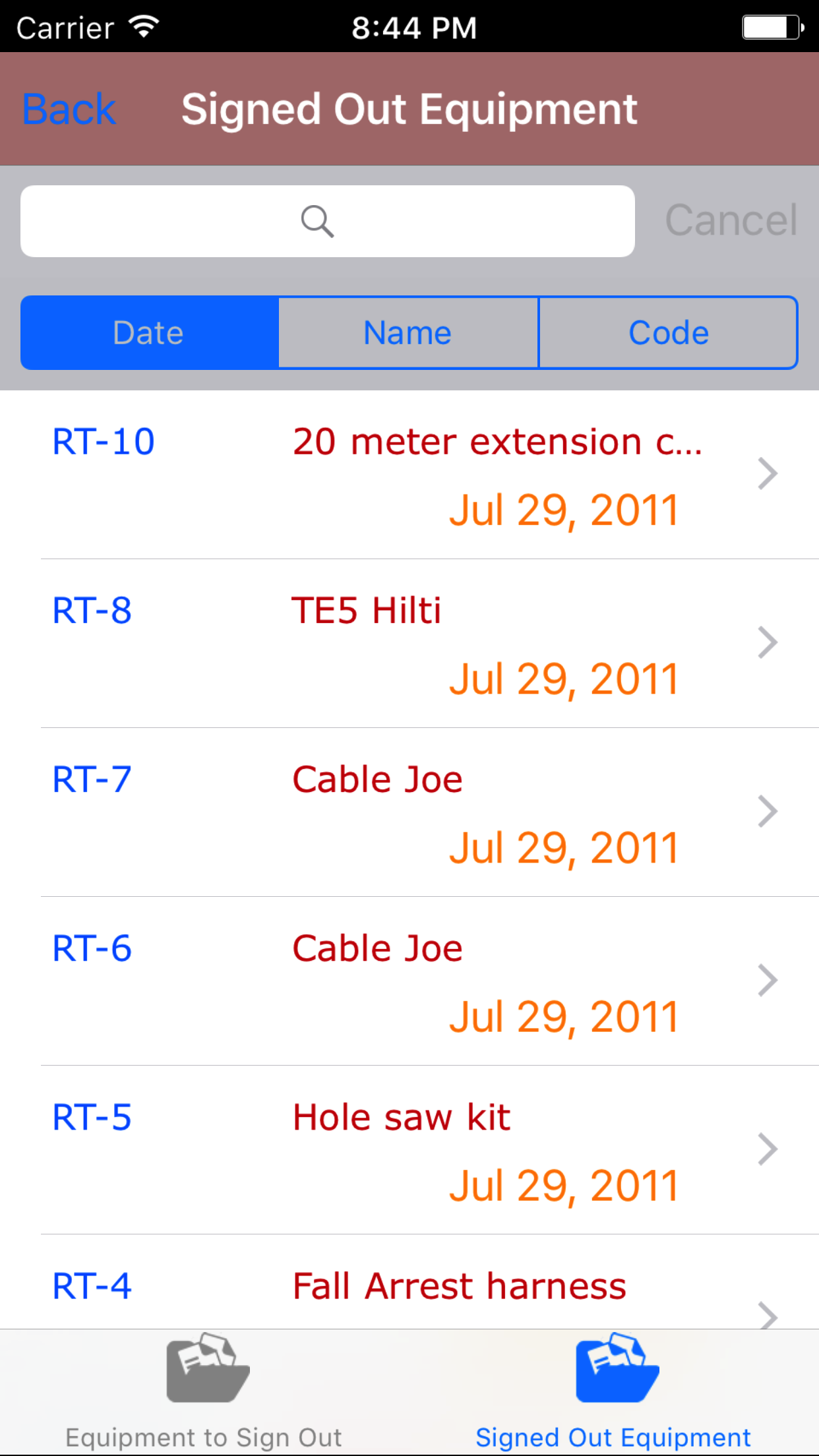Image resolution: width=819 pixels, height=1456 pixels.
Task: Open RT-6 Cable Joe entry
Action: point(409,981)
